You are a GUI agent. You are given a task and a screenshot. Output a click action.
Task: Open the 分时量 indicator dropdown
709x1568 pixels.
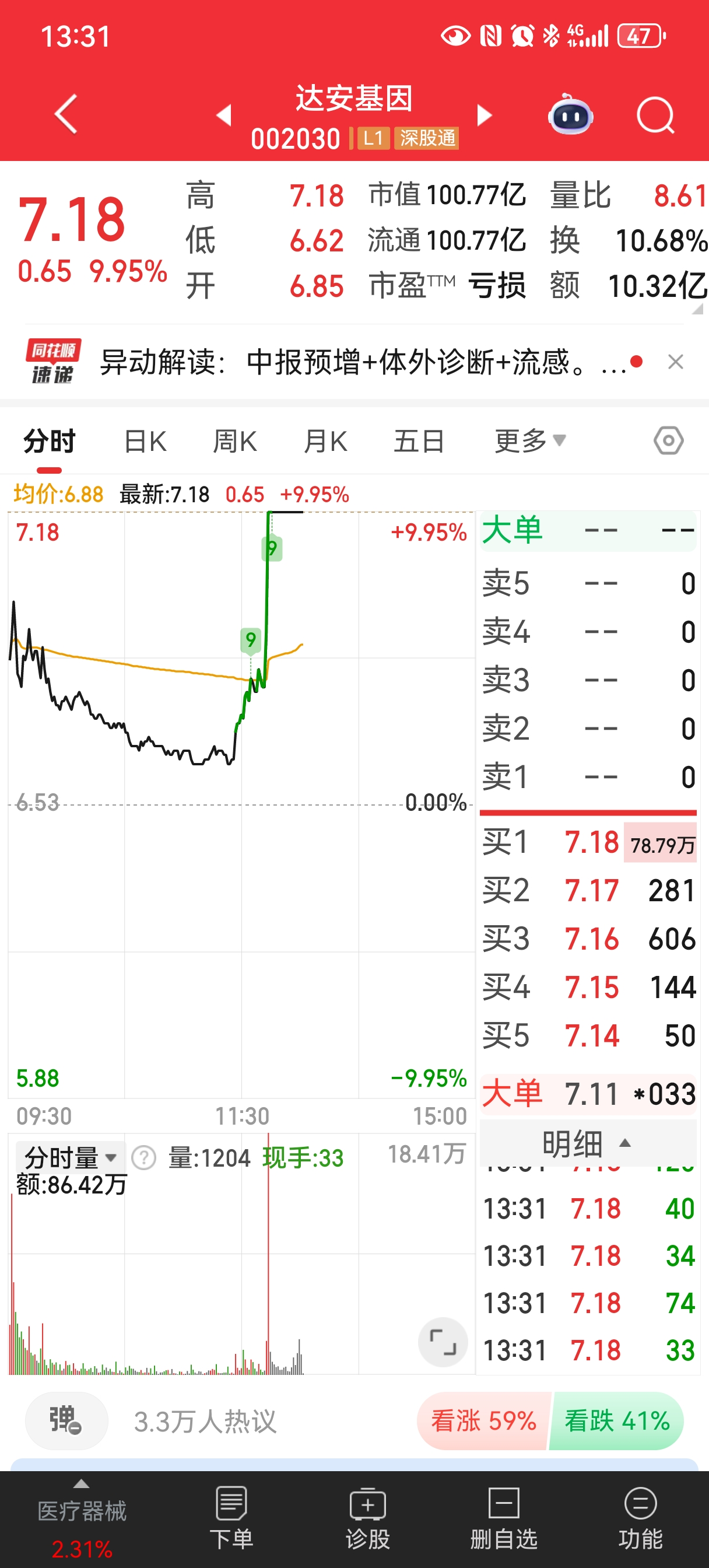pos(69,1157)
